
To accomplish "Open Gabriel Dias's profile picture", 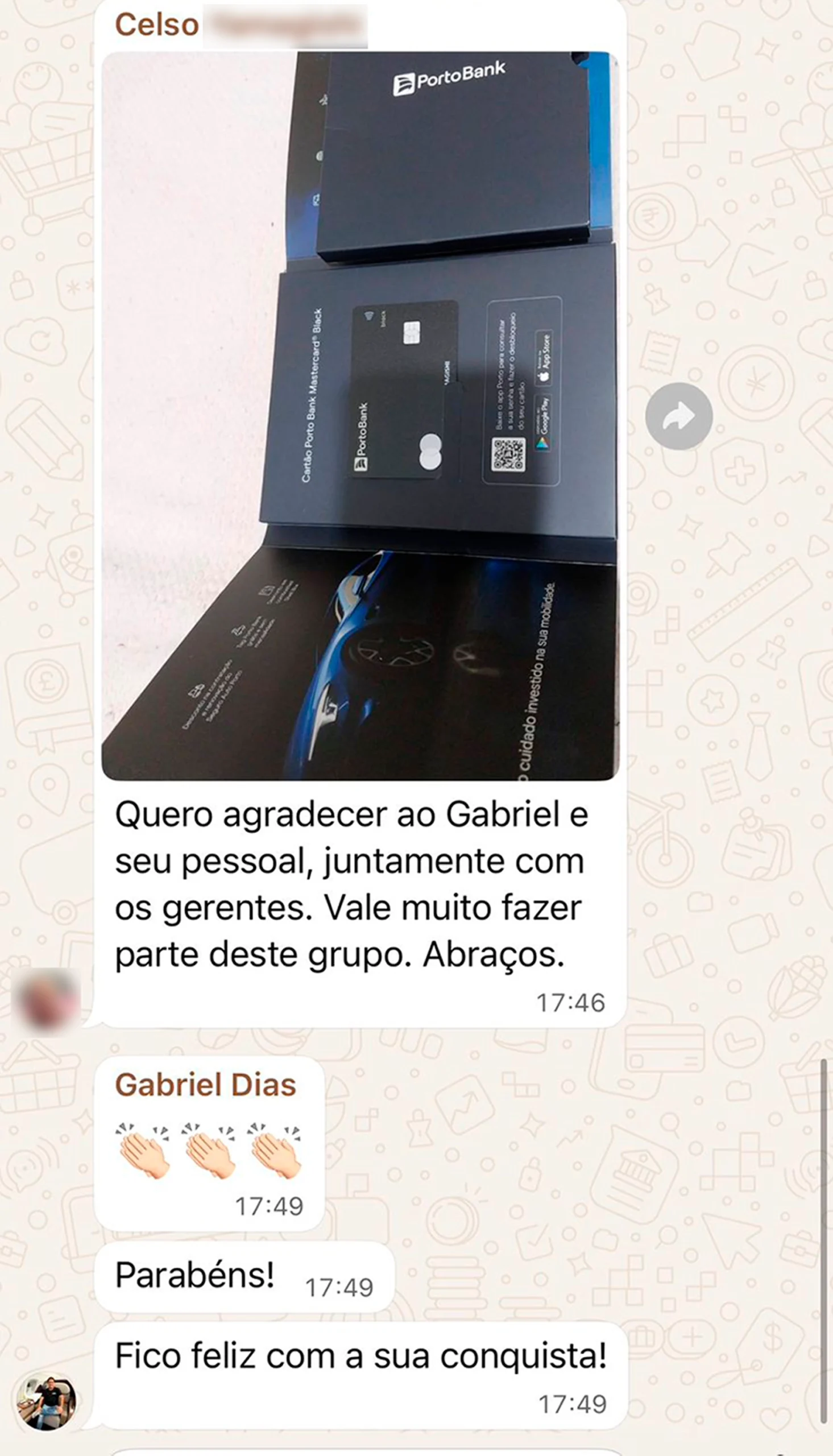I will point(47,1402).
